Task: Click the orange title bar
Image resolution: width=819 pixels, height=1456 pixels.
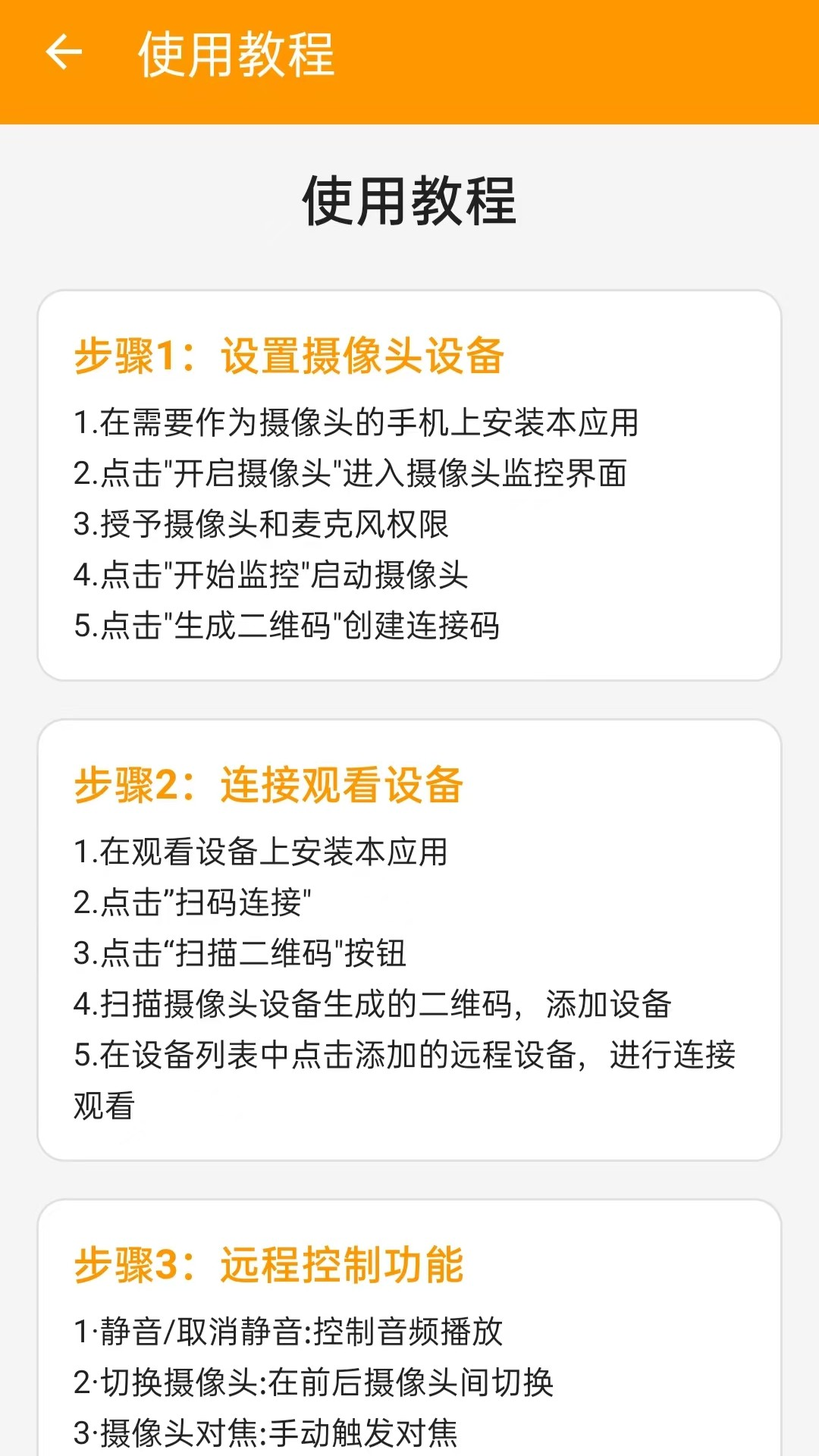Action: coord(409,61)
